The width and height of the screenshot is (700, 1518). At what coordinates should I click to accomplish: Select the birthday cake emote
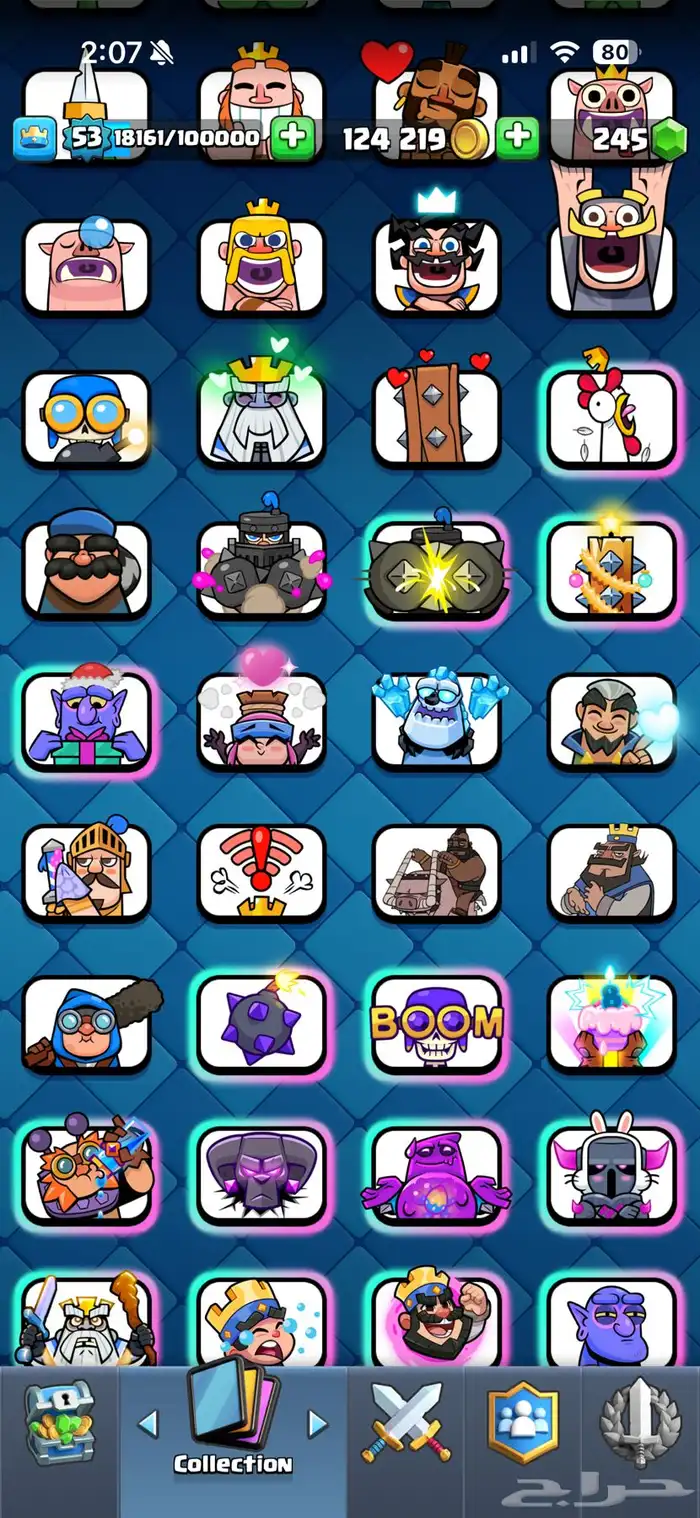tap(612, 1023)
